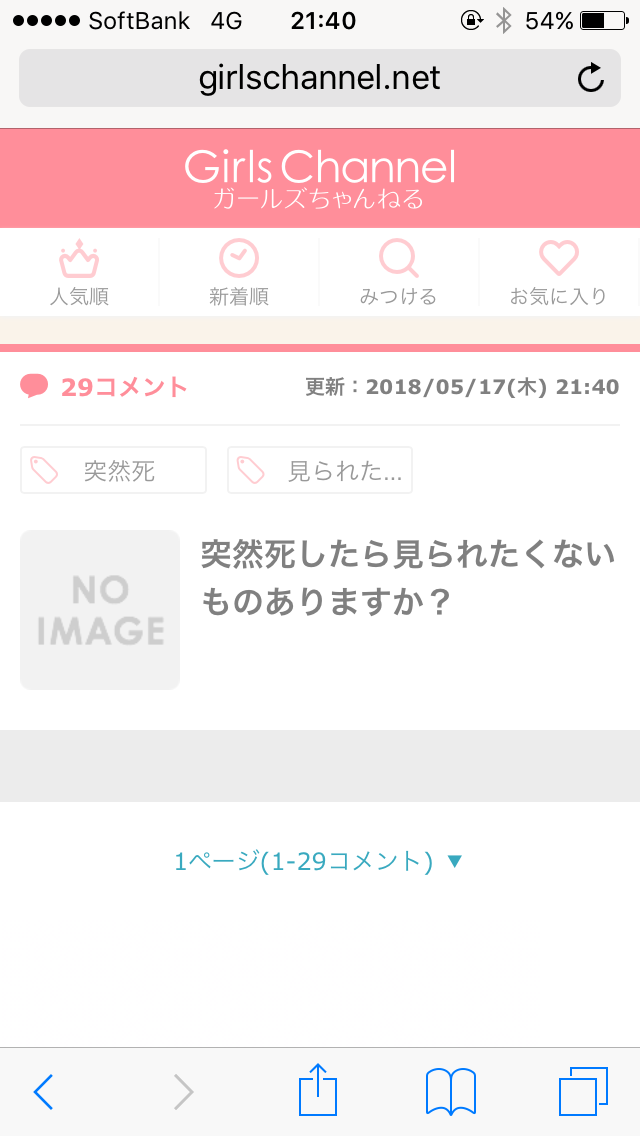Go back to the previous page

tap(43, 1092)
